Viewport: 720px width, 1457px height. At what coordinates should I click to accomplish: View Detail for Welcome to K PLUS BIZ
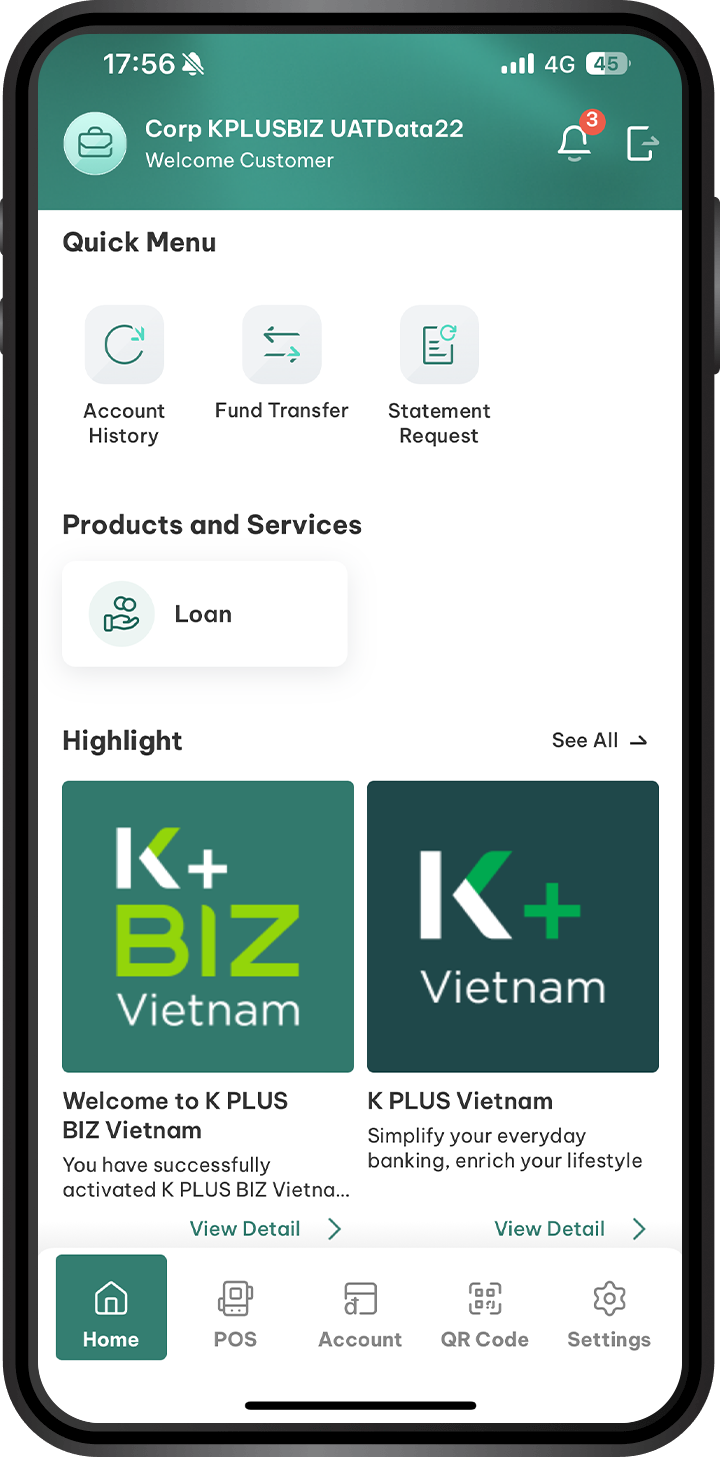[x=265, y=1229]
